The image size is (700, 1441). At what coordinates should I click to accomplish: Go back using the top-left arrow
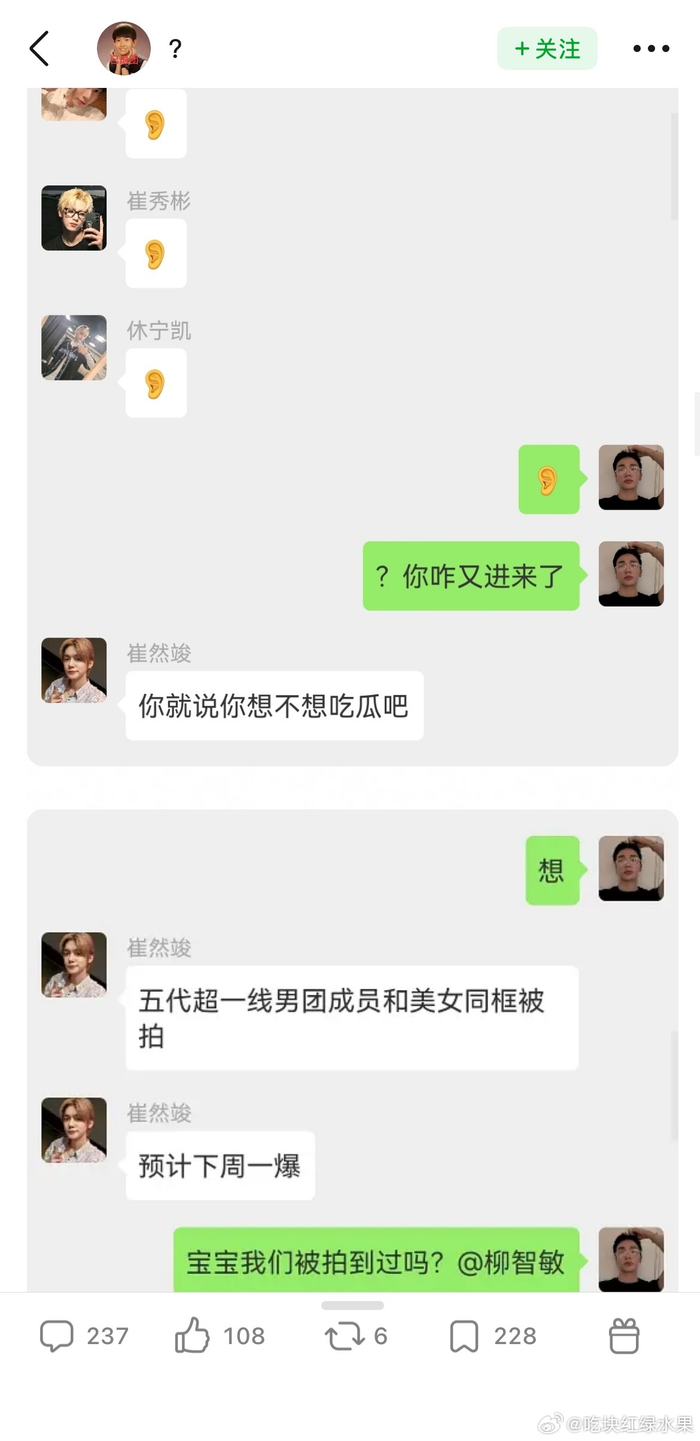tap(39, 48)
